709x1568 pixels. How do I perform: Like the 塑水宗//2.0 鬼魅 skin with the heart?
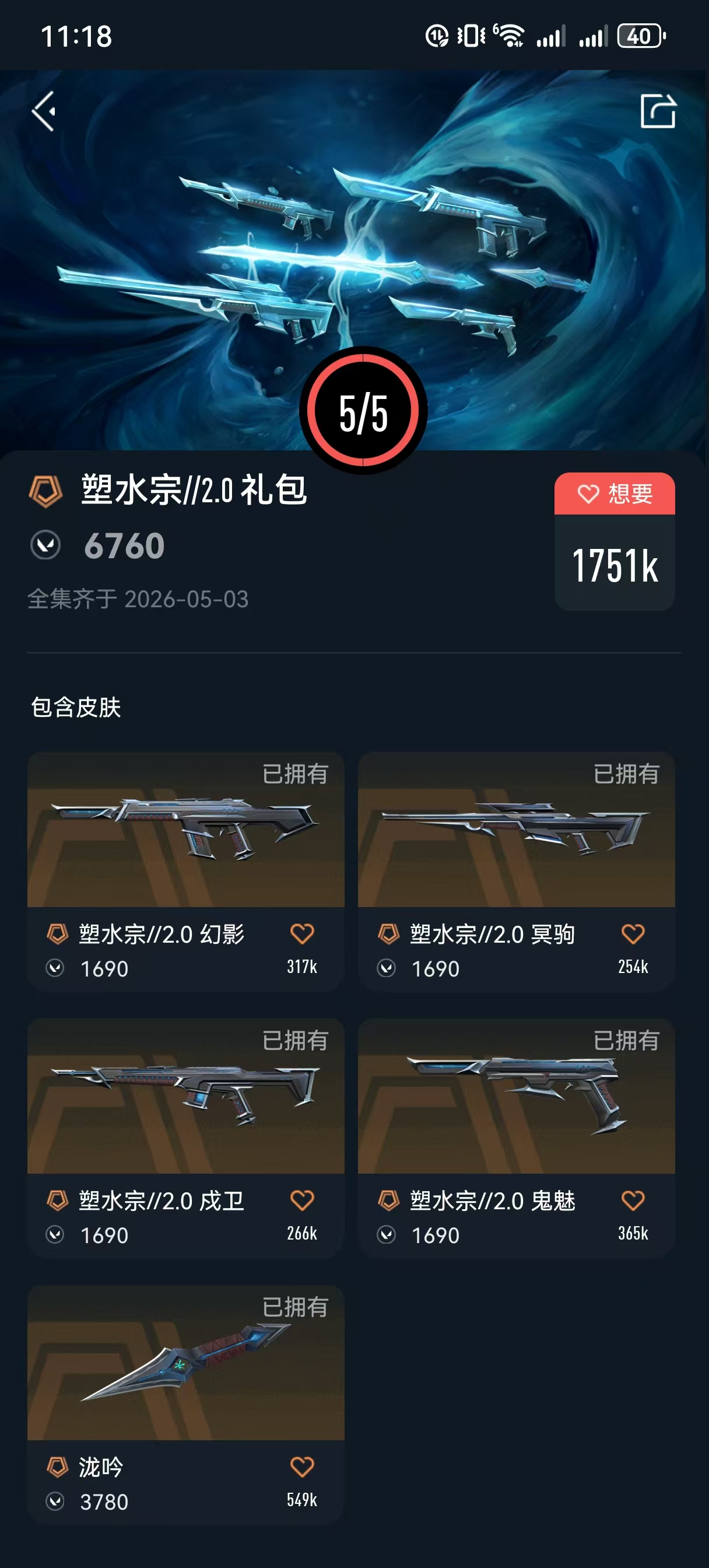(x=633, y=1200)
